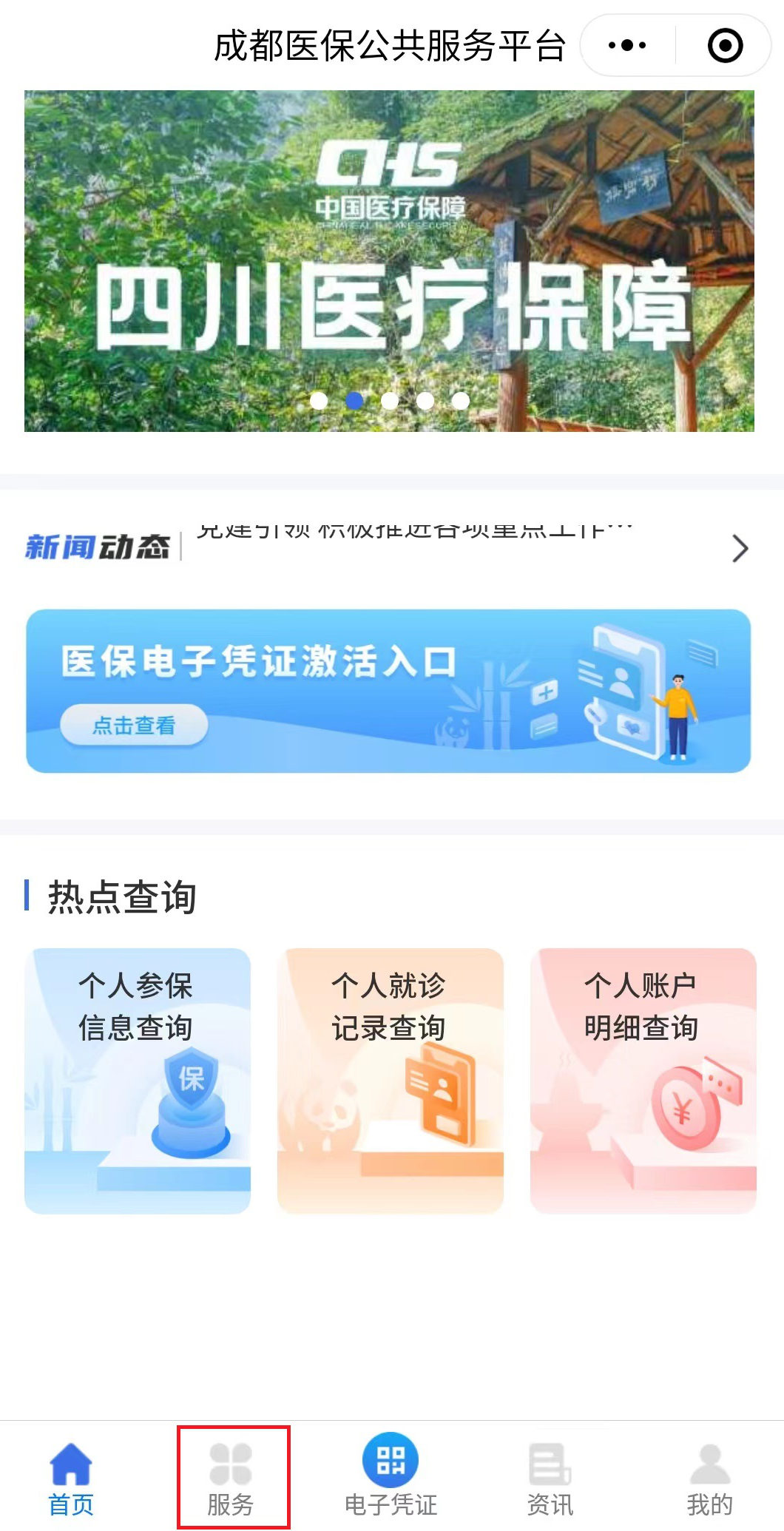Open 个人账户明细查询
The width and height of the screenshot is (784, 1531).
click(643, 1080)
